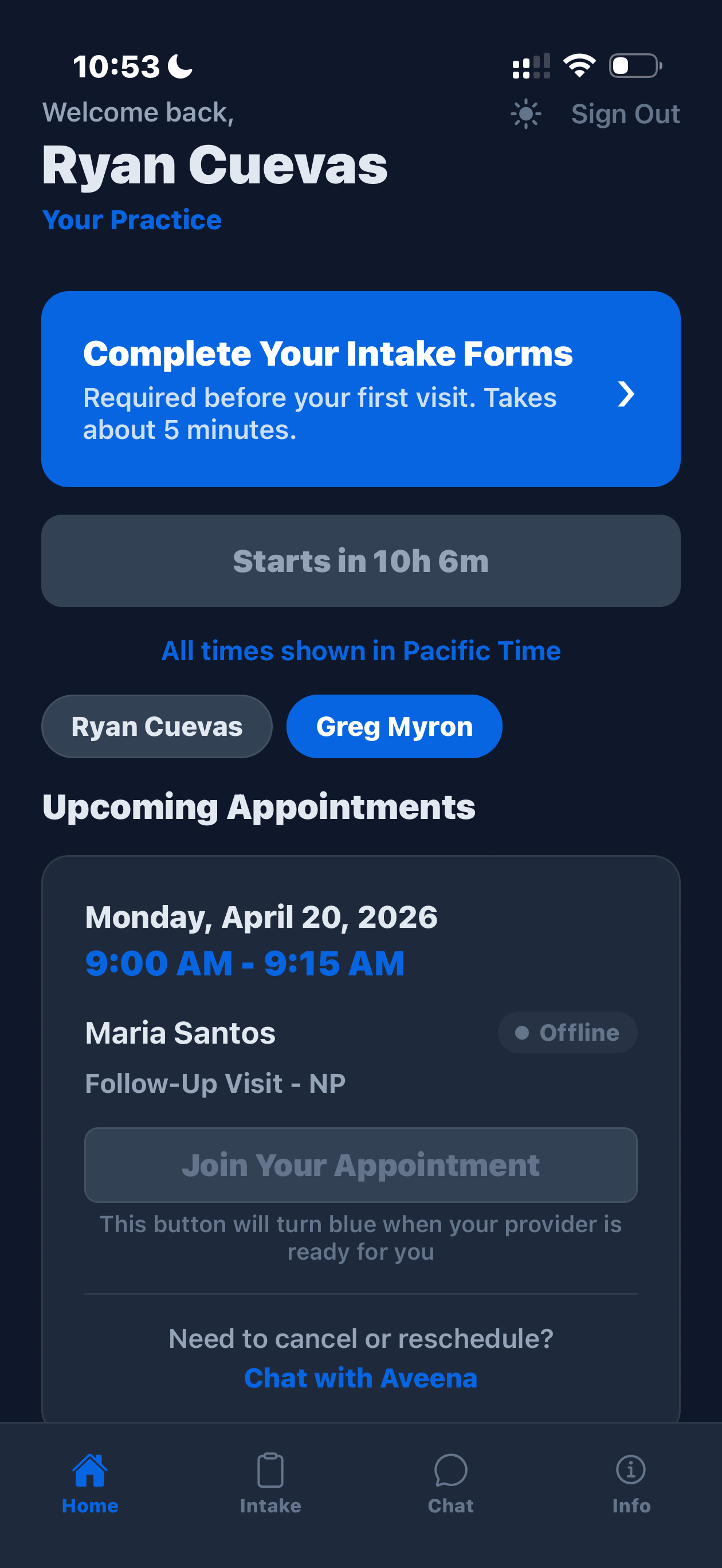Switch to the Ryan Cuevas patient pill
Viewport: 722px width, 1568px height.
[156, 726]
